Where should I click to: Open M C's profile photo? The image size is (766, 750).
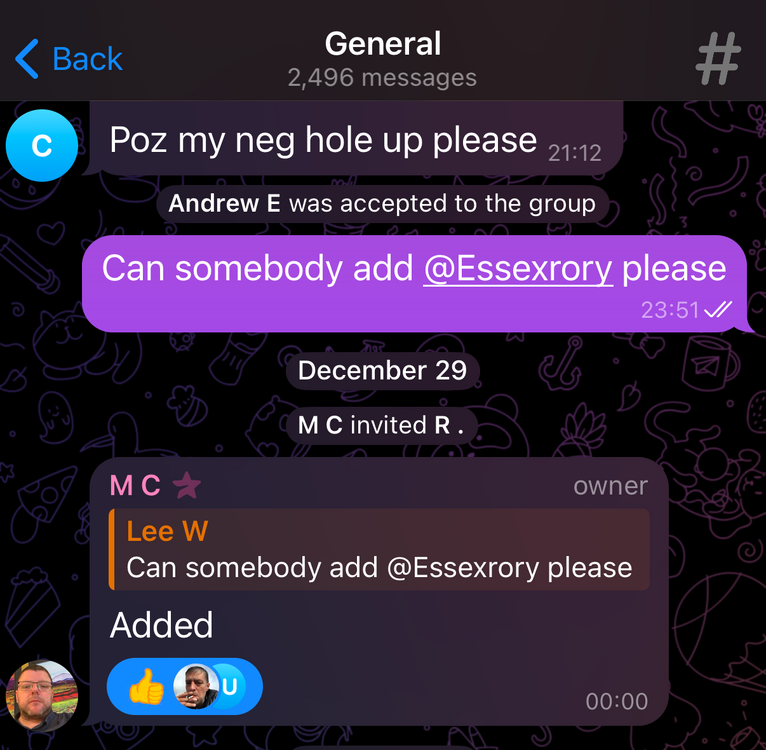click(x=41, y=696)
